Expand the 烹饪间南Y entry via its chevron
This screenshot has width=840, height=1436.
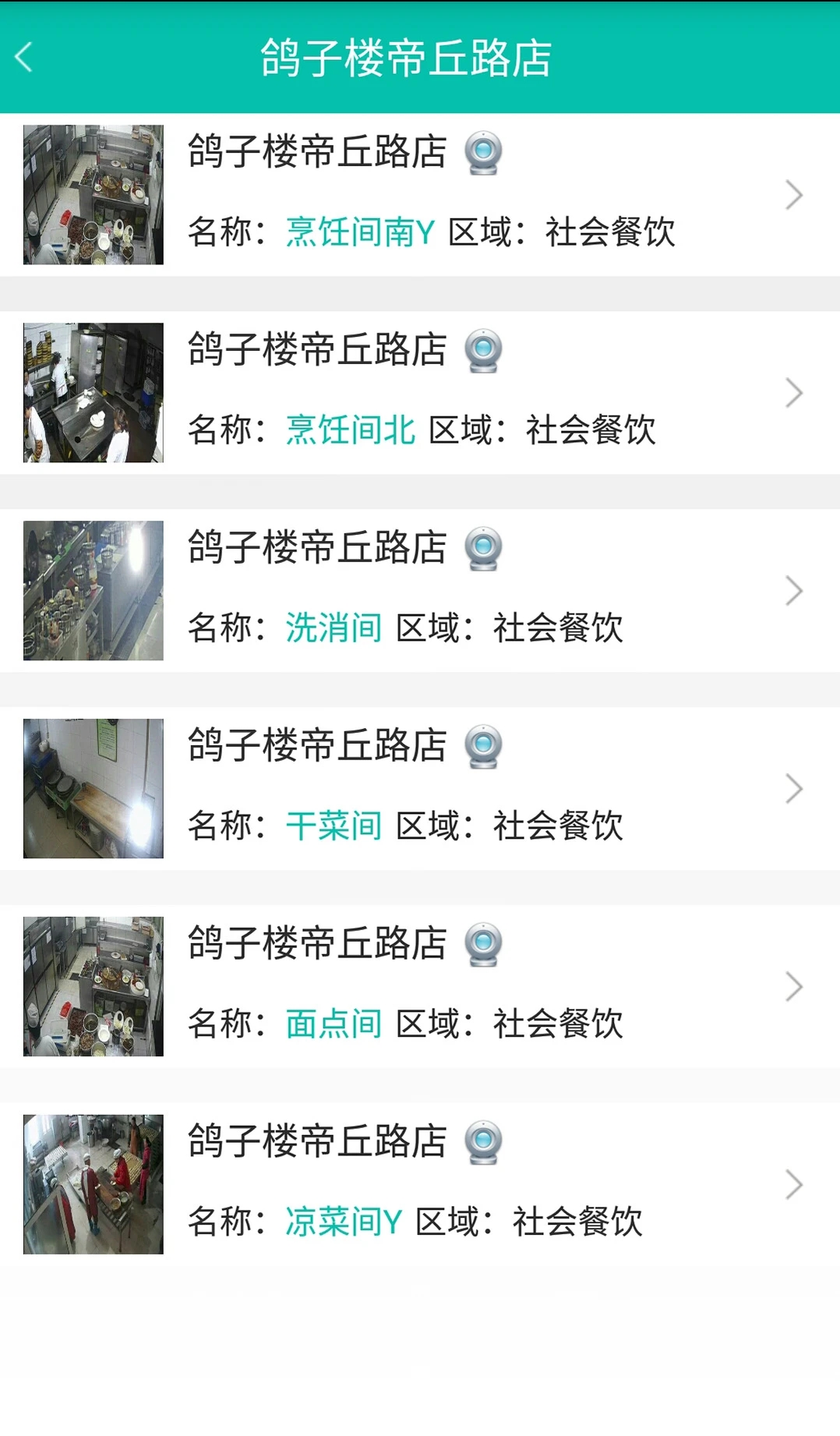pyautogui.click(x=794, y=194)
